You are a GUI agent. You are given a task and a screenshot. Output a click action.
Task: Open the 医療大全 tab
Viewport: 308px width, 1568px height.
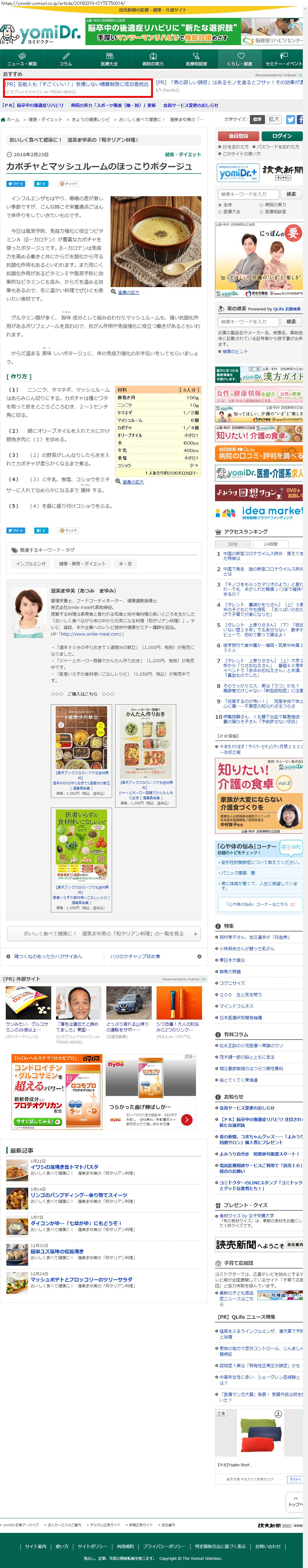pyautogui.click(x=109, y=60)
